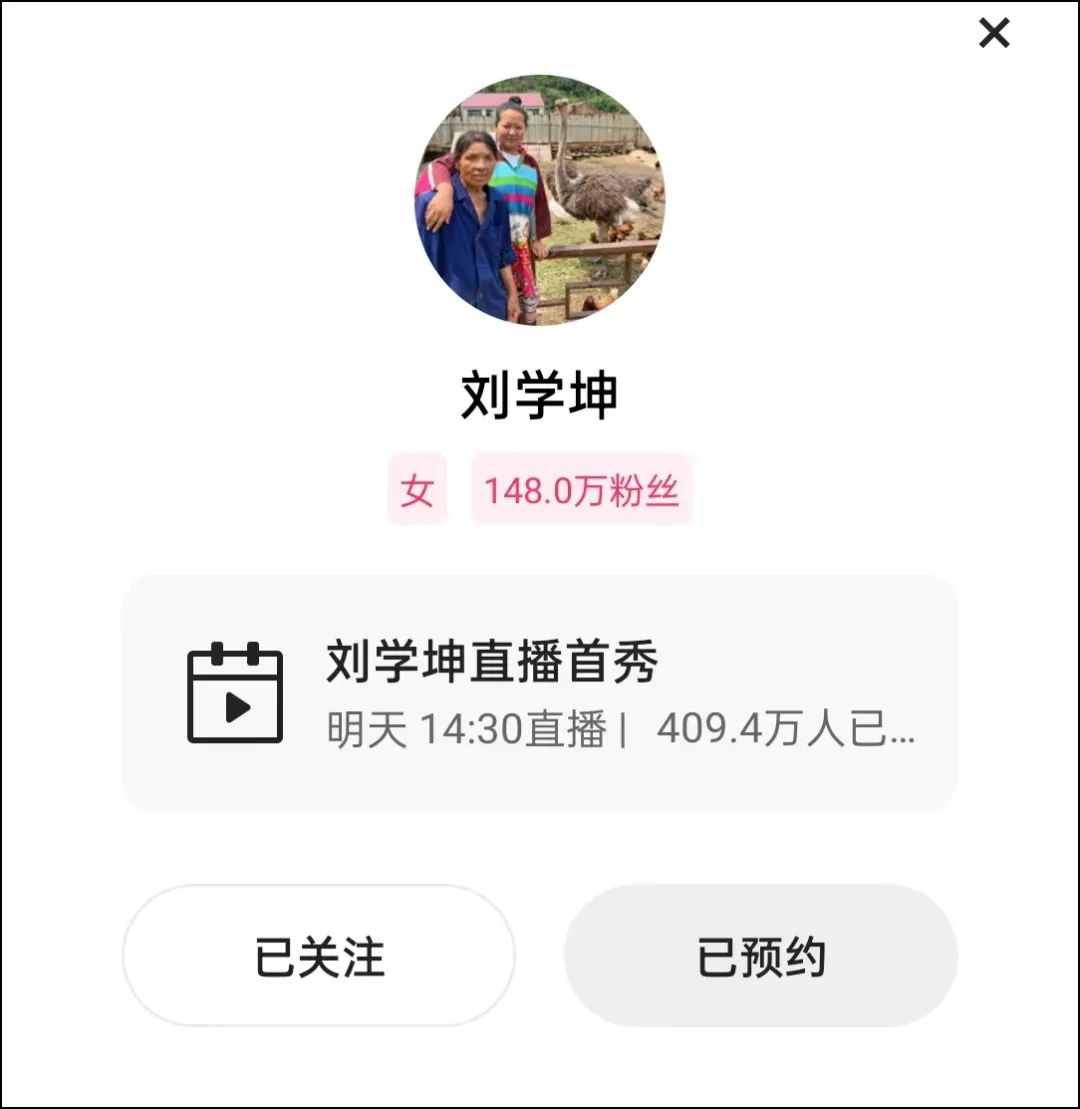The height and width of the screenshot is (1109, 1080).
Task: Click the calendar live-stream reminder icon
Action: coord(236,692)
